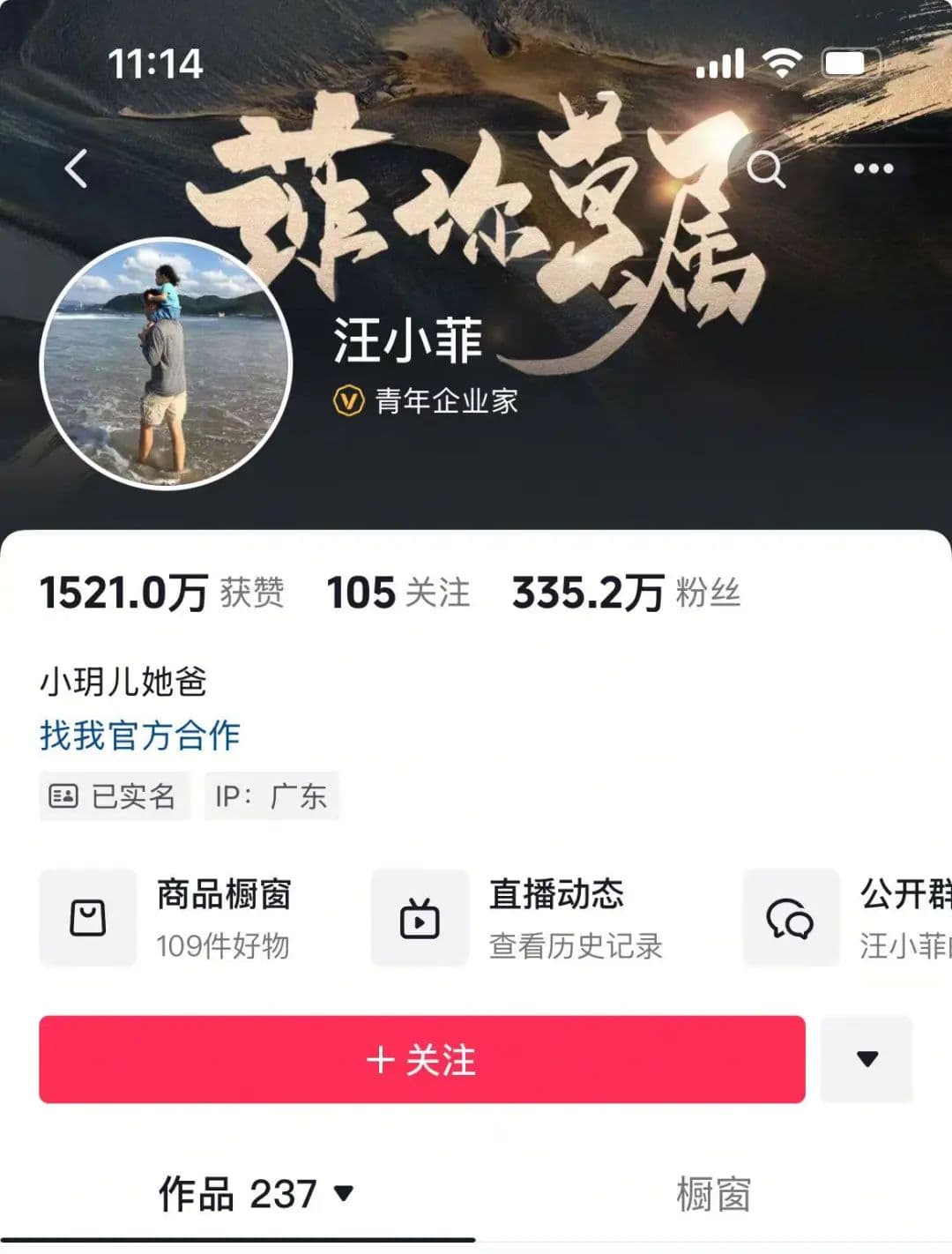Show the 335.2万 粉丝 followers list

click(x=626, y=593)
